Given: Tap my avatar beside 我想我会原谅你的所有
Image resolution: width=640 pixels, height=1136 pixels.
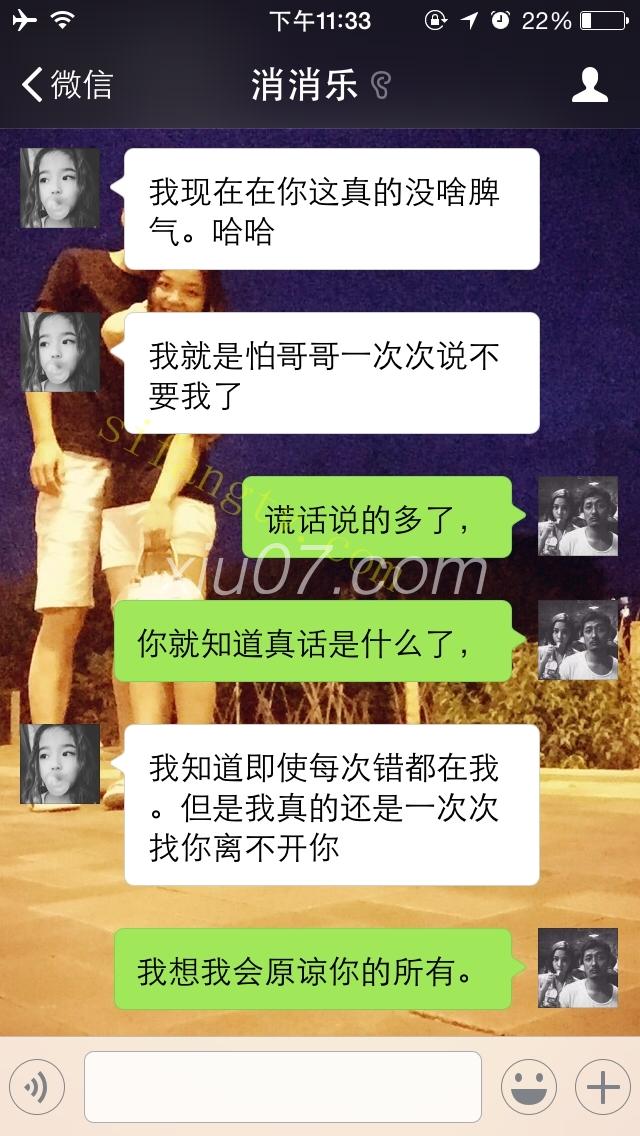Looking at the screenshot, I should click(x=578, y=968).
